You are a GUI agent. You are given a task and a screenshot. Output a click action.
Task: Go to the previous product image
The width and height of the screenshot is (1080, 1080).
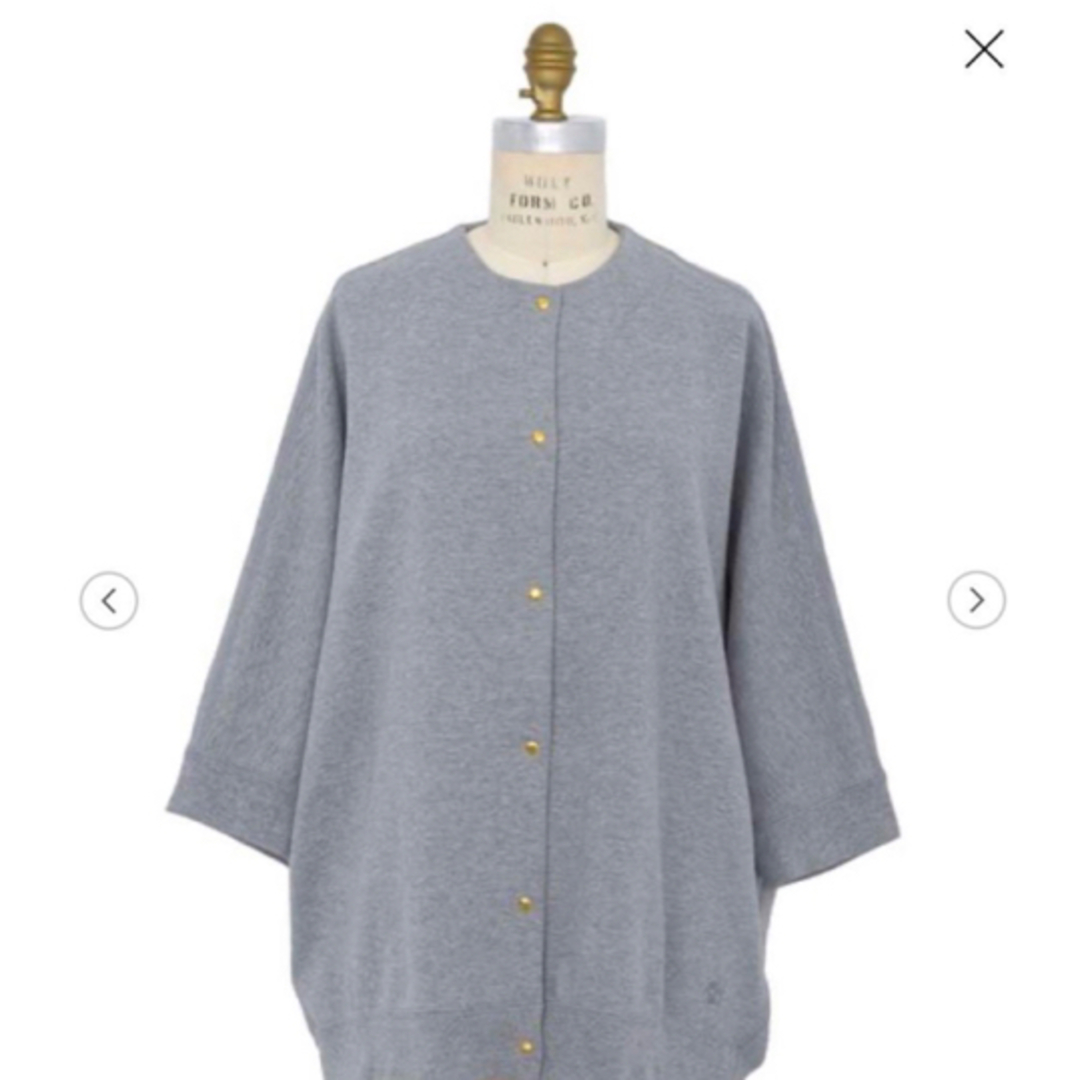tap(109, 601)
